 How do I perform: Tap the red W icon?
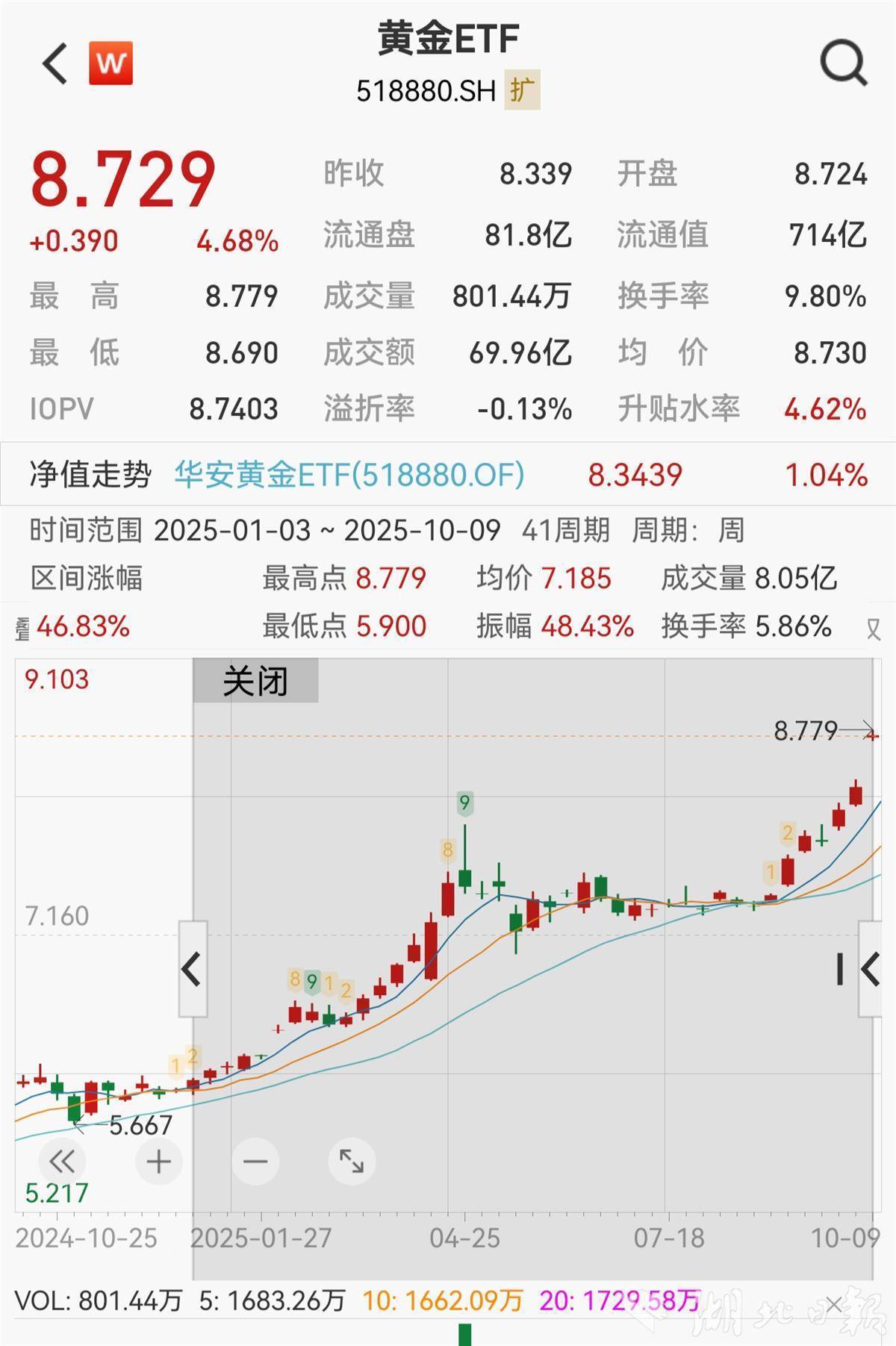[x=111, y=63]
